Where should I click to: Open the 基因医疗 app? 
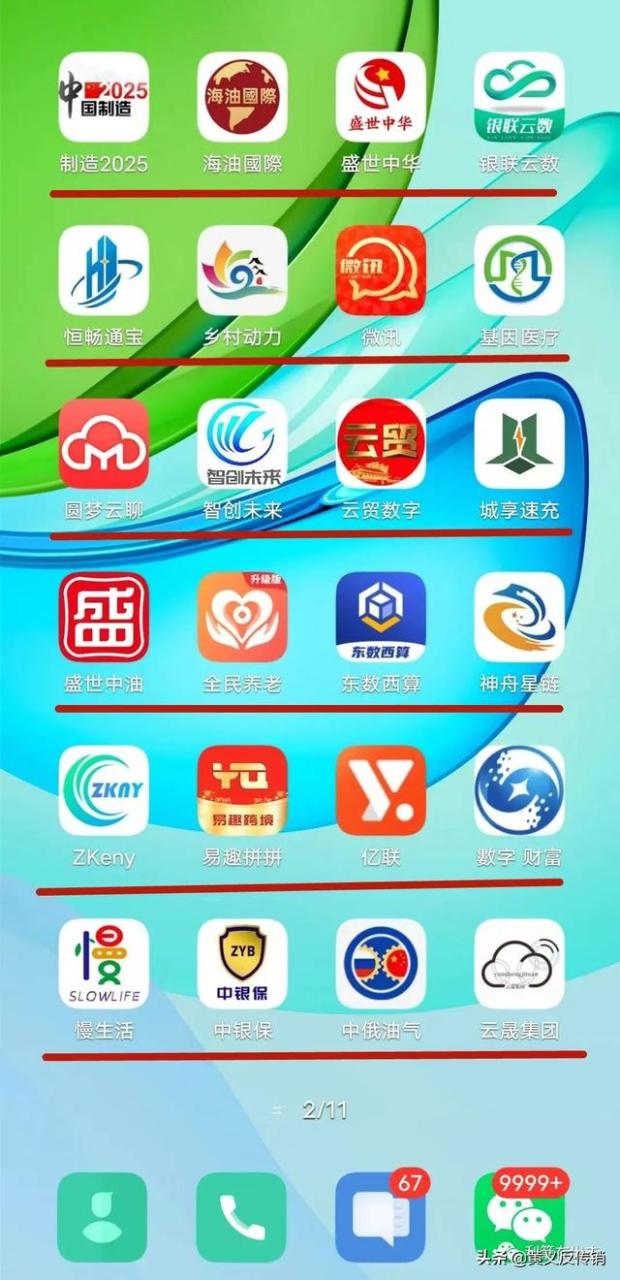click(519, 270)
